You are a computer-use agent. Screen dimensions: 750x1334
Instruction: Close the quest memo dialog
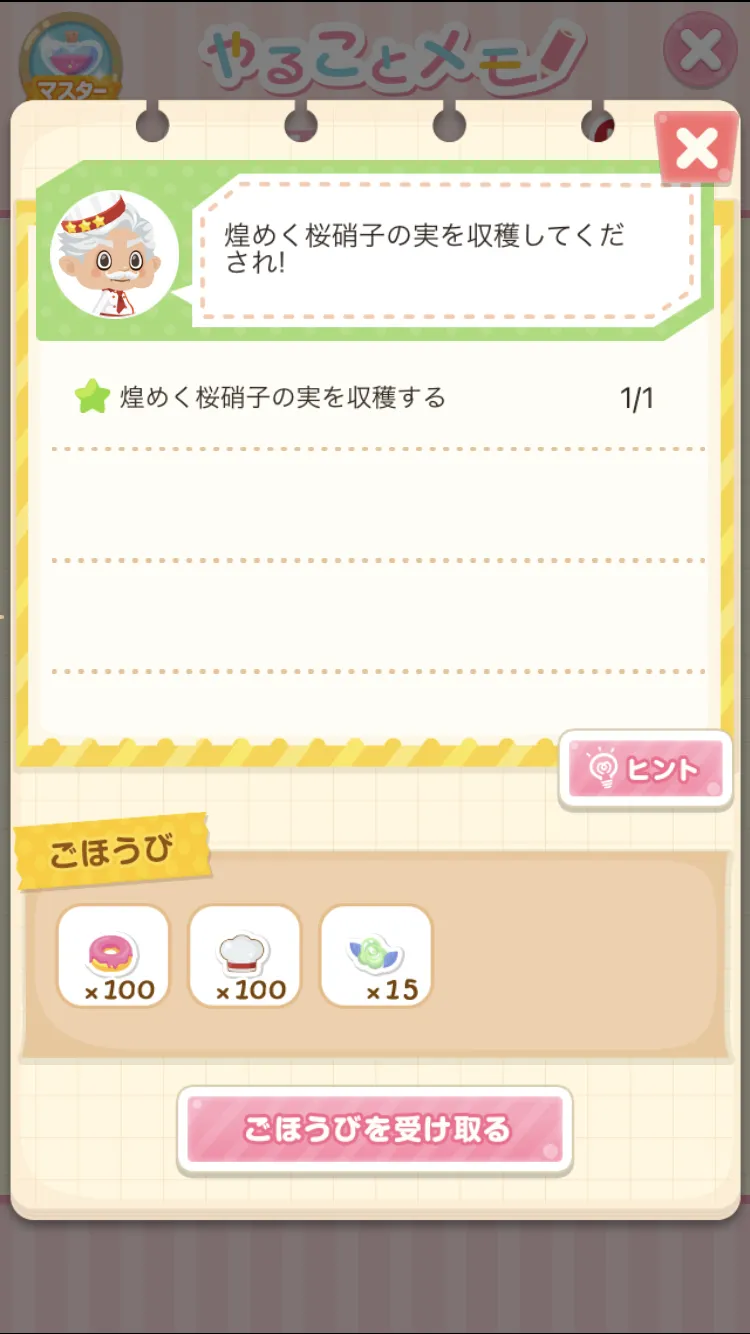[x=696, y=149]
